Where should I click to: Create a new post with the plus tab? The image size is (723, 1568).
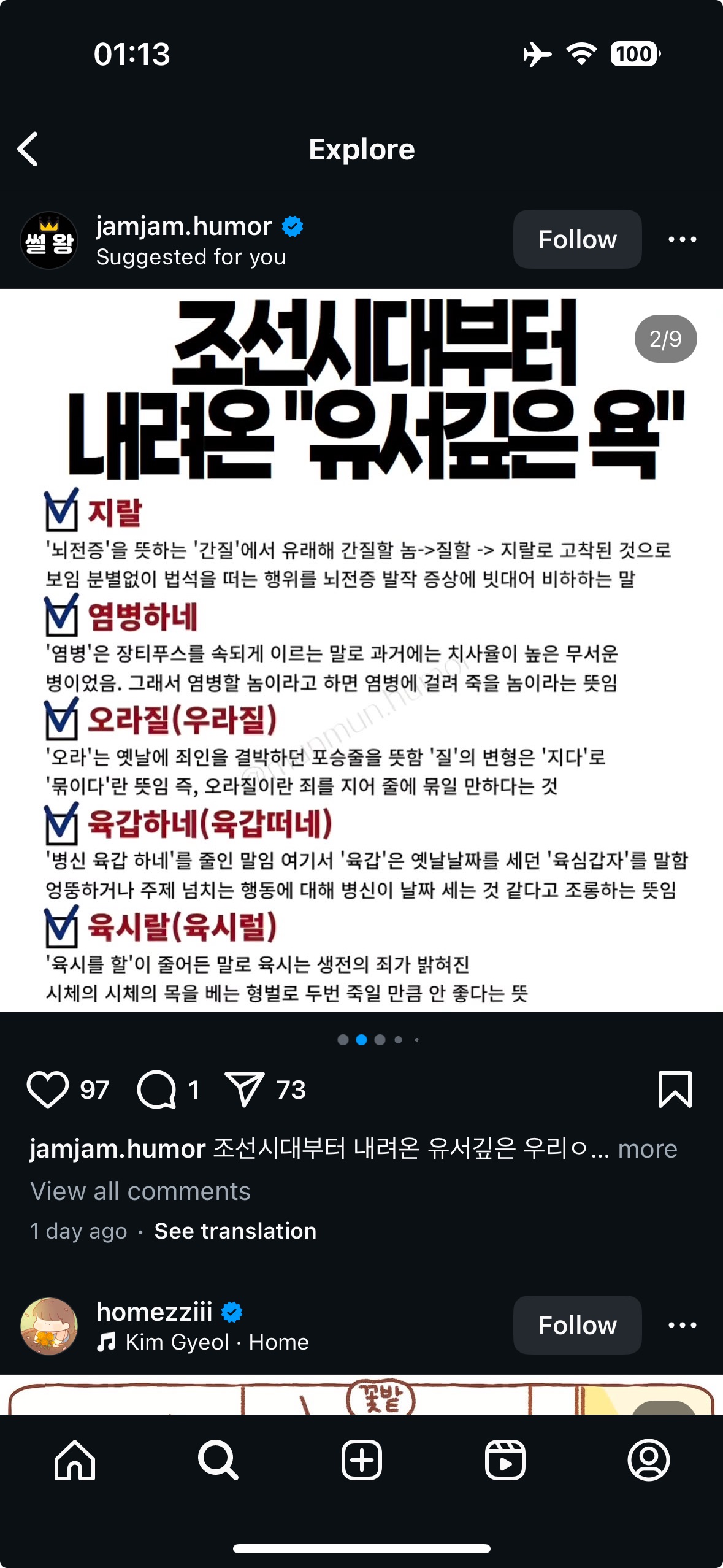[x=362, y=1460]
